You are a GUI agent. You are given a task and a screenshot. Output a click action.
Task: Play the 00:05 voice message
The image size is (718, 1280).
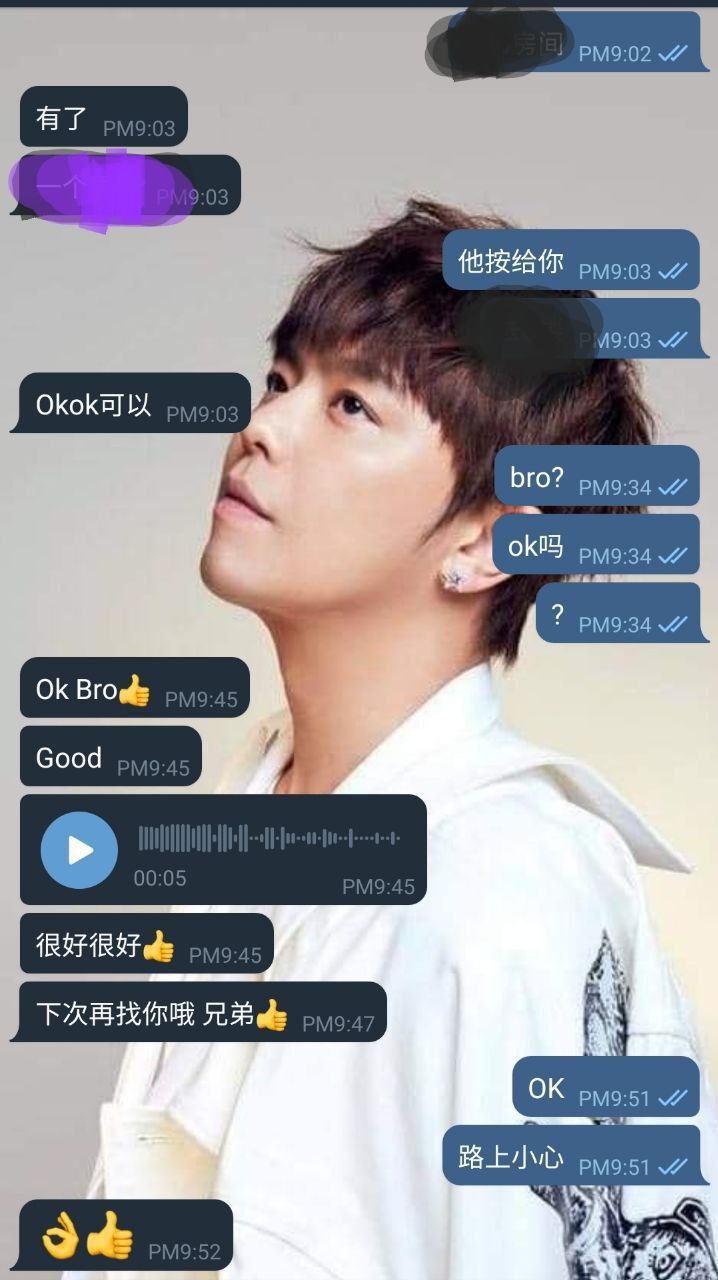pos(79,850)
